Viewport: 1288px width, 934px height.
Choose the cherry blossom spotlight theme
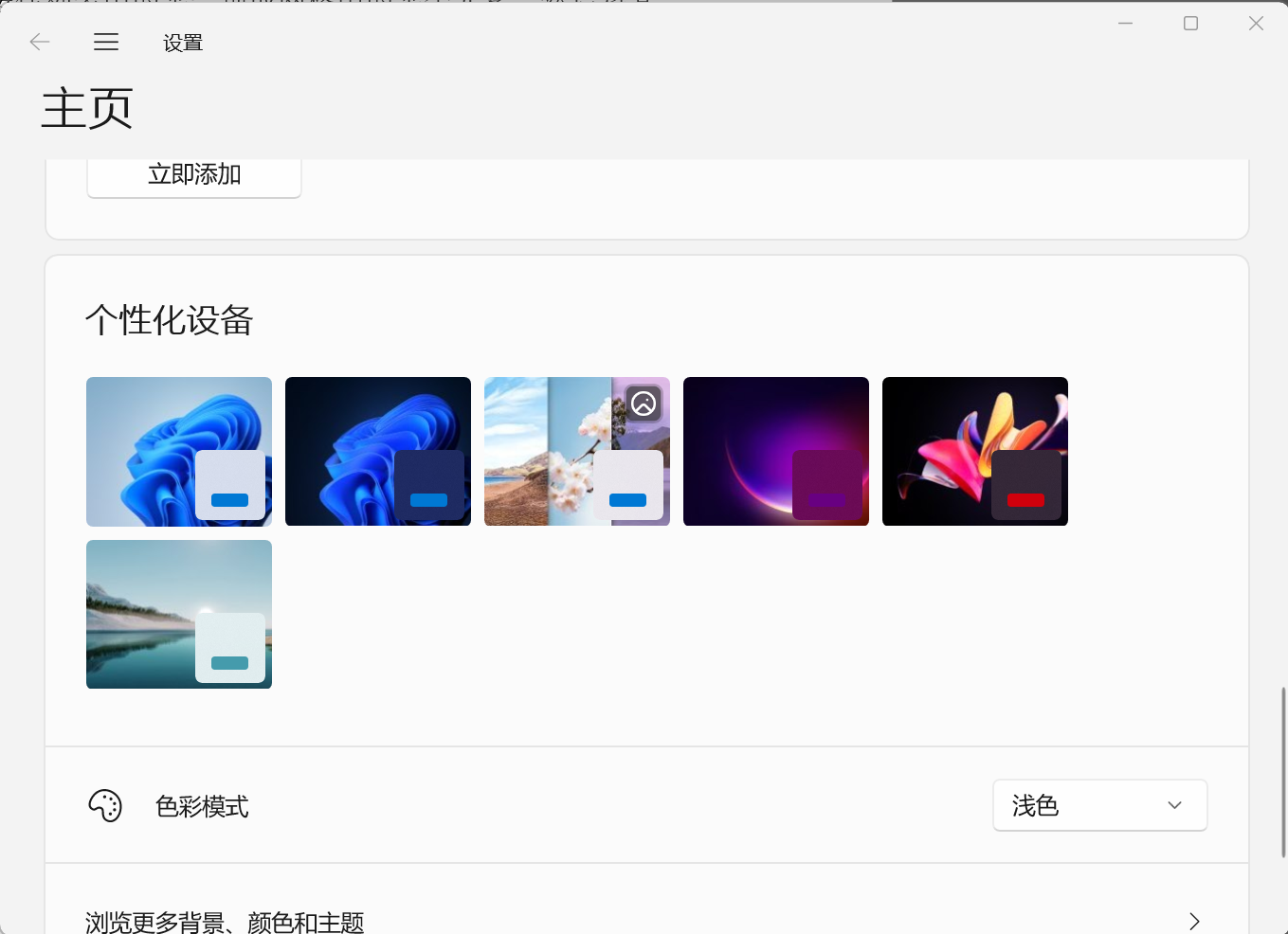tap(576, 451)
